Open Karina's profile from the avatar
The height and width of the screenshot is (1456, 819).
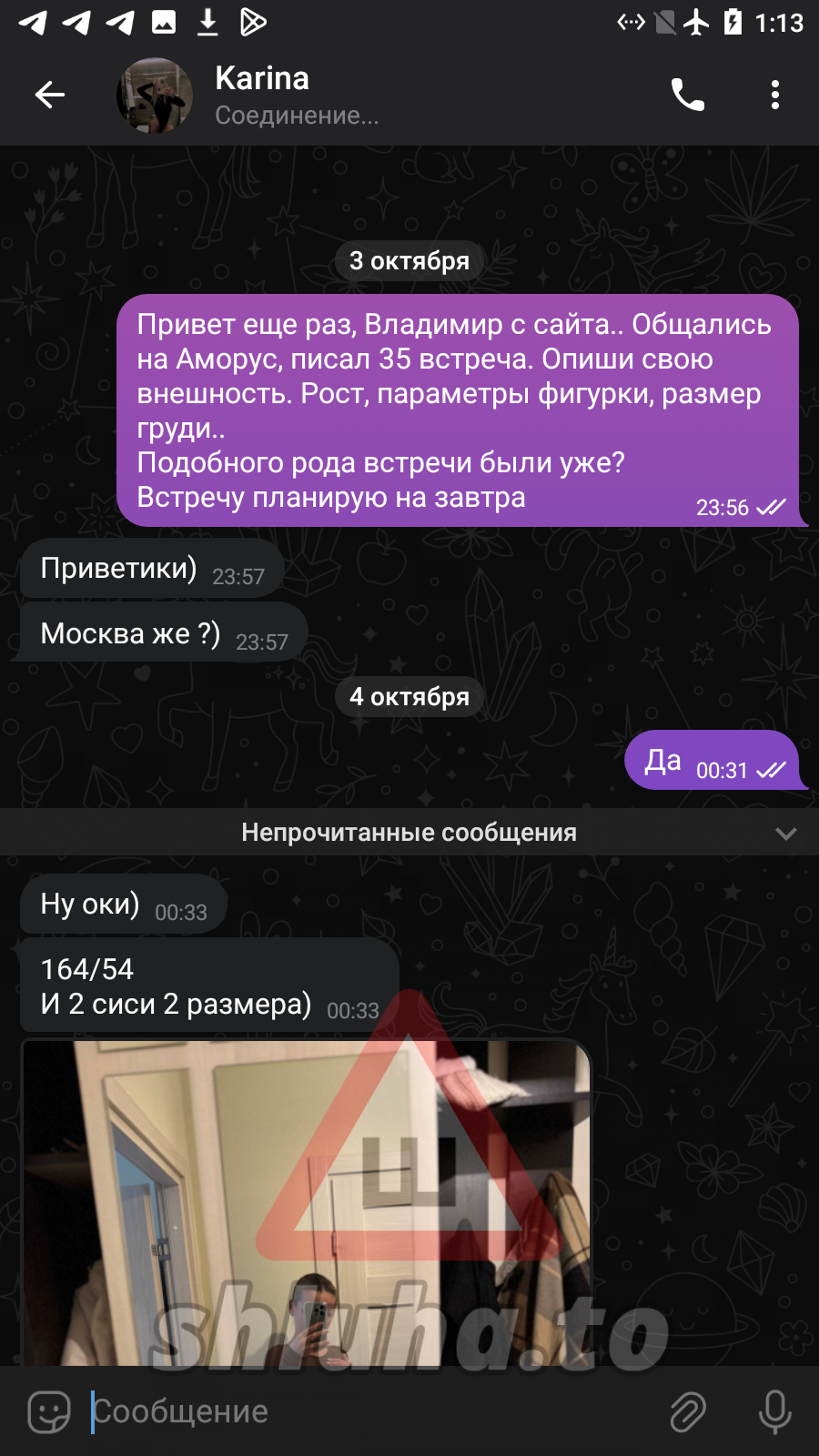155,96
